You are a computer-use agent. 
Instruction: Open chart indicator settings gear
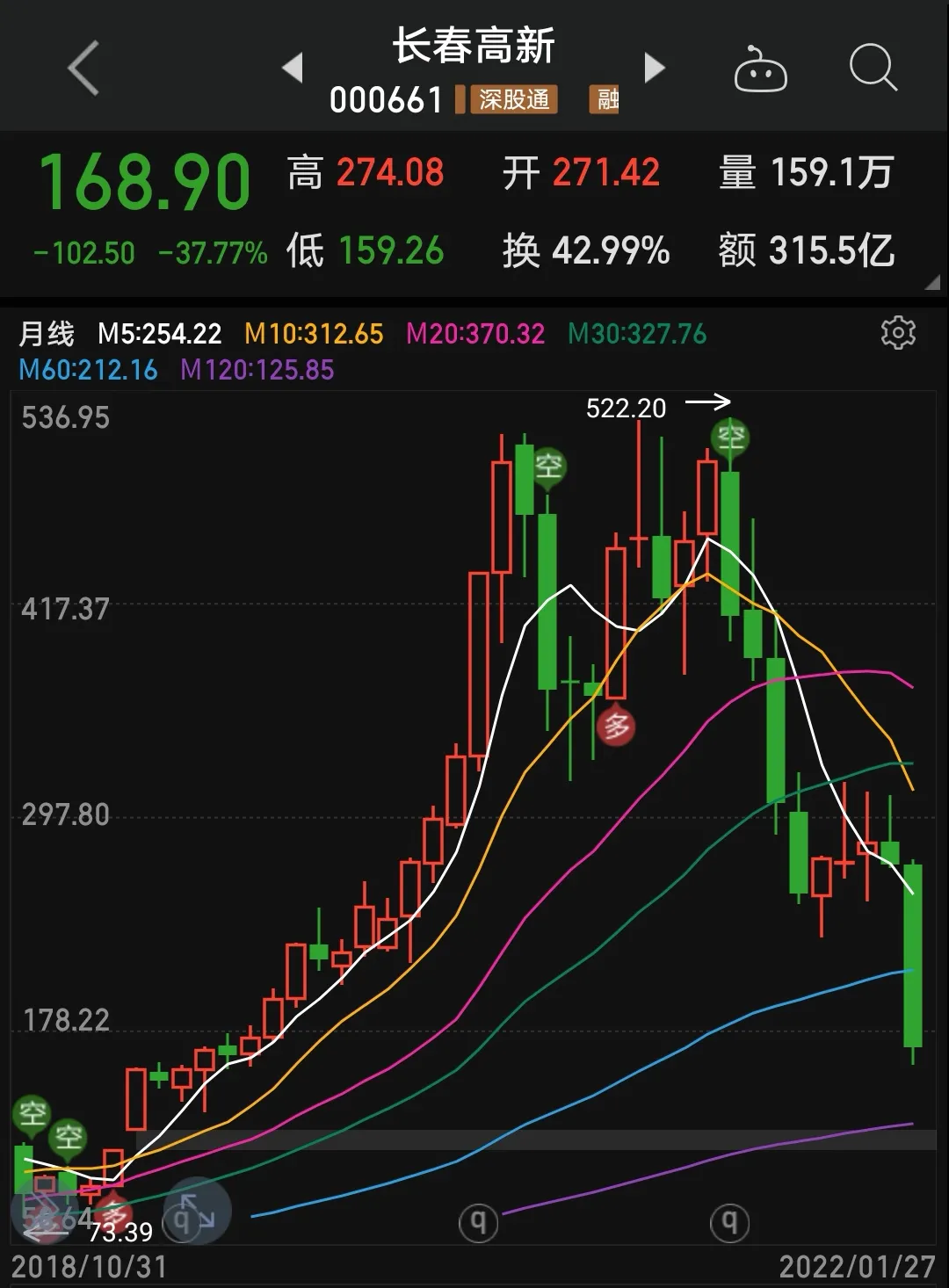point(897,333)
